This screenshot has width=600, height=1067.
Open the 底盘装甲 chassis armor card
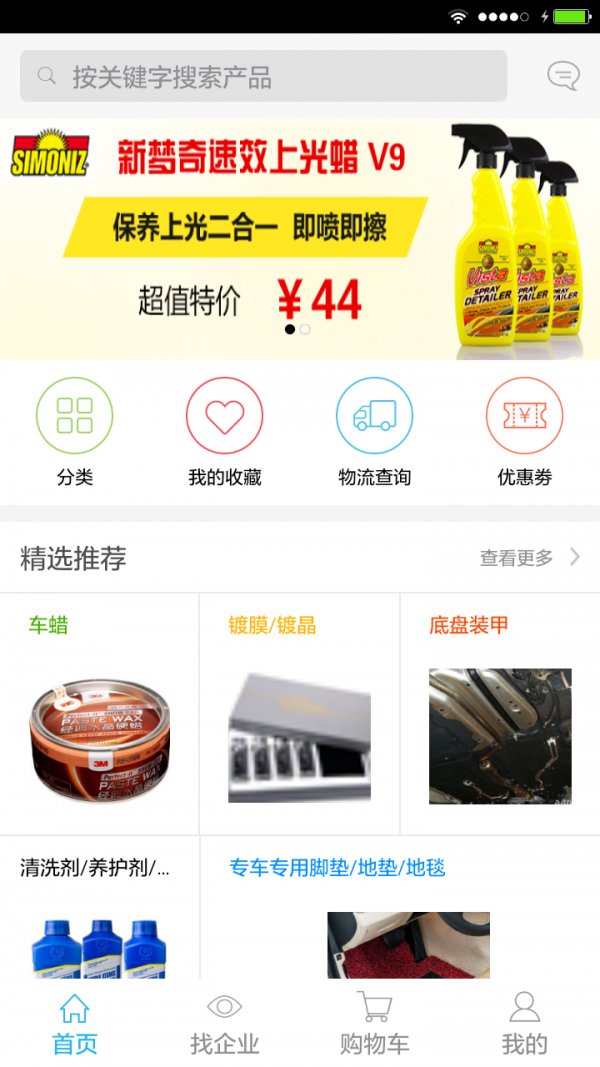[500, 714]
